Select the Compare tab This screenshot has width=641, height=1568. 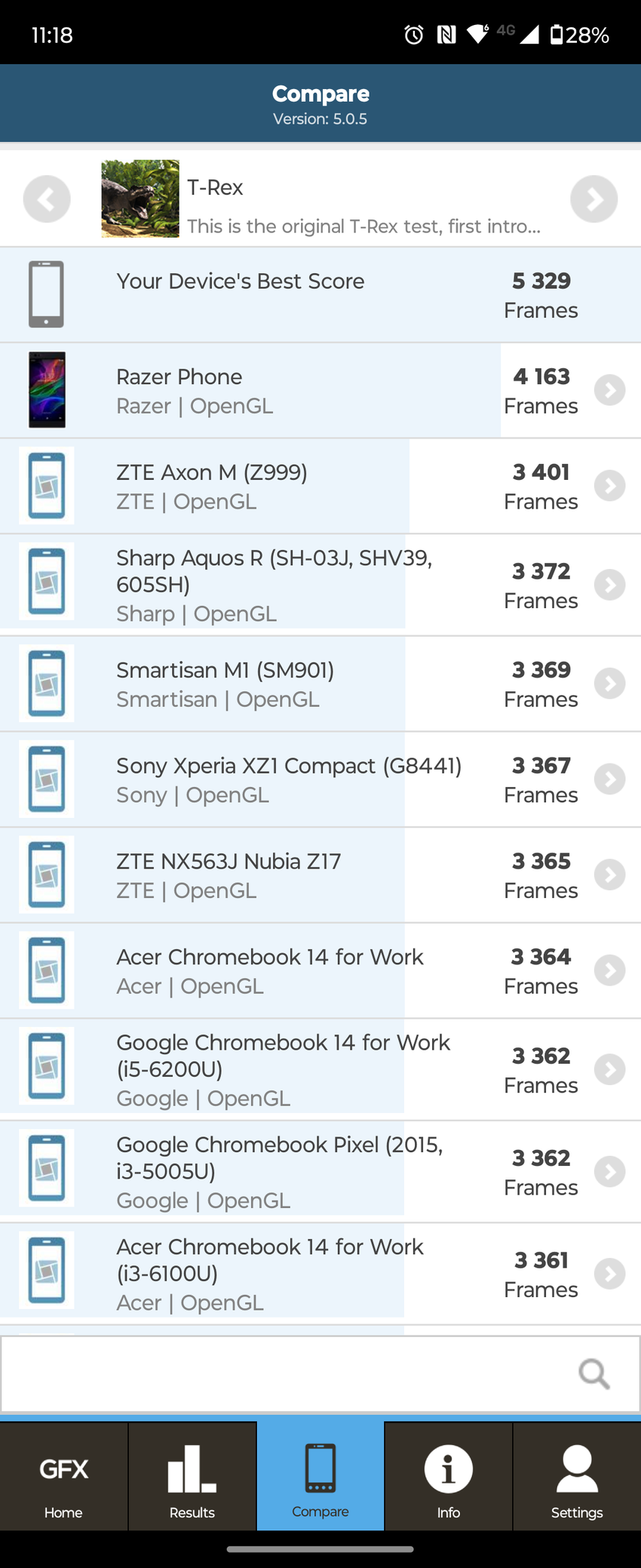pos(320,1477)
